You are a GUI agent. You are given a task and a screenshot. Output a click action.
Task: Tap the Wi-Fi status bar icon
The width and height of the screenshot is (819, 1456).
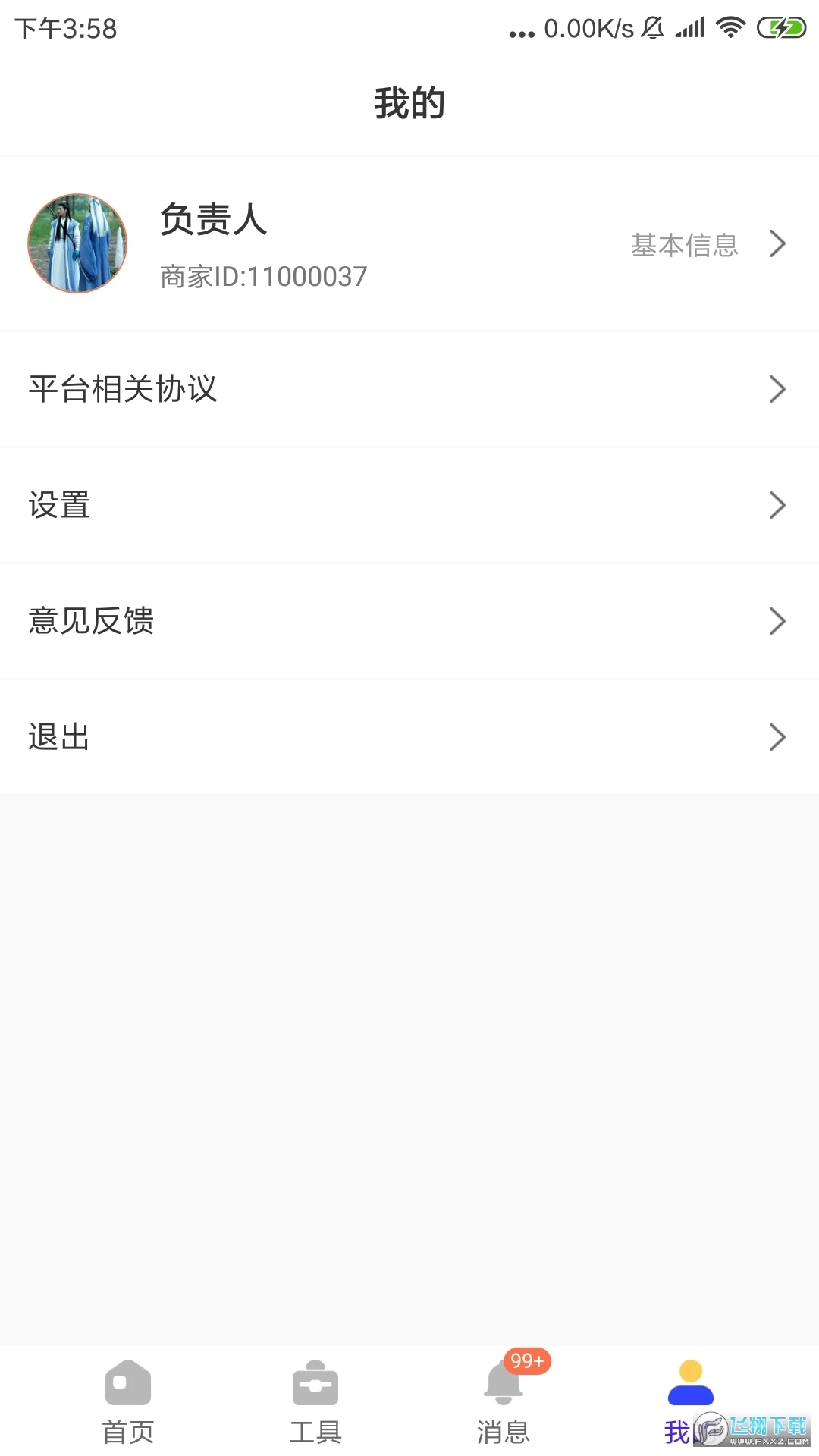click(x=730, y=27)
